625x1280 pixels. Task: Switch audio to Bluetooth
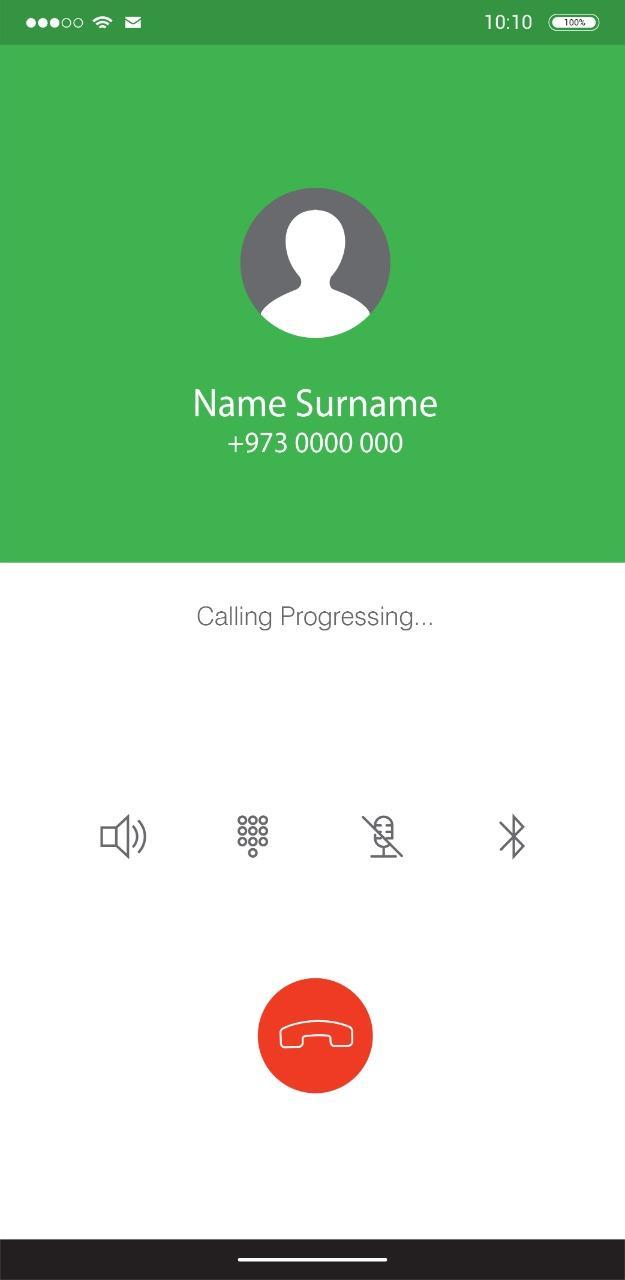pyautogui.click(x=512, y=836)
